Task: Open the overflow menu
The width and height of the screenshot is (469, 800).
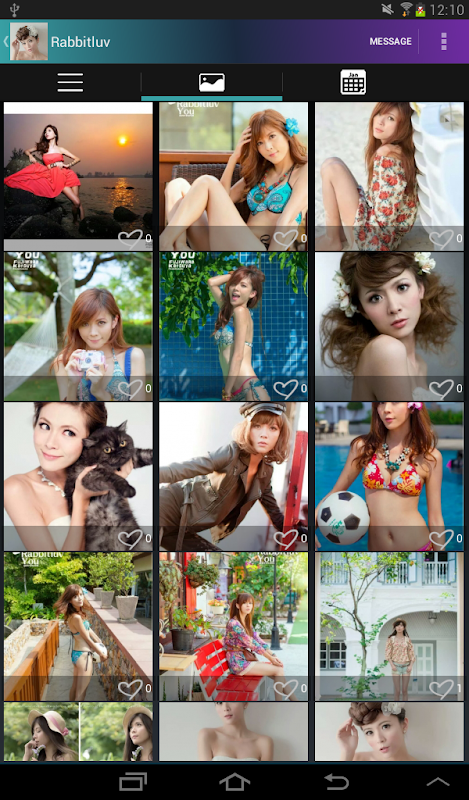Action: (444, 41)
